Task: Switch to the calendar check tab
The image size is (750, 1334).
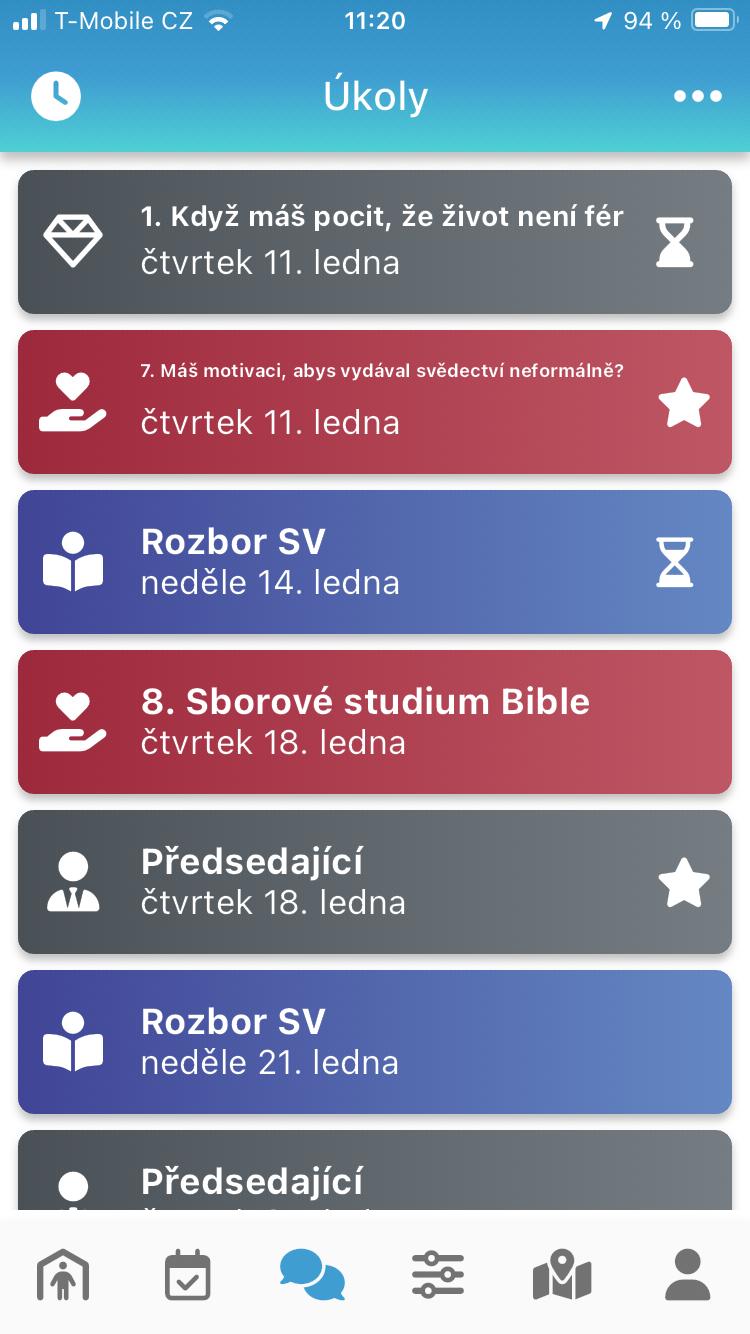Action: click(x=188, y=1275)
